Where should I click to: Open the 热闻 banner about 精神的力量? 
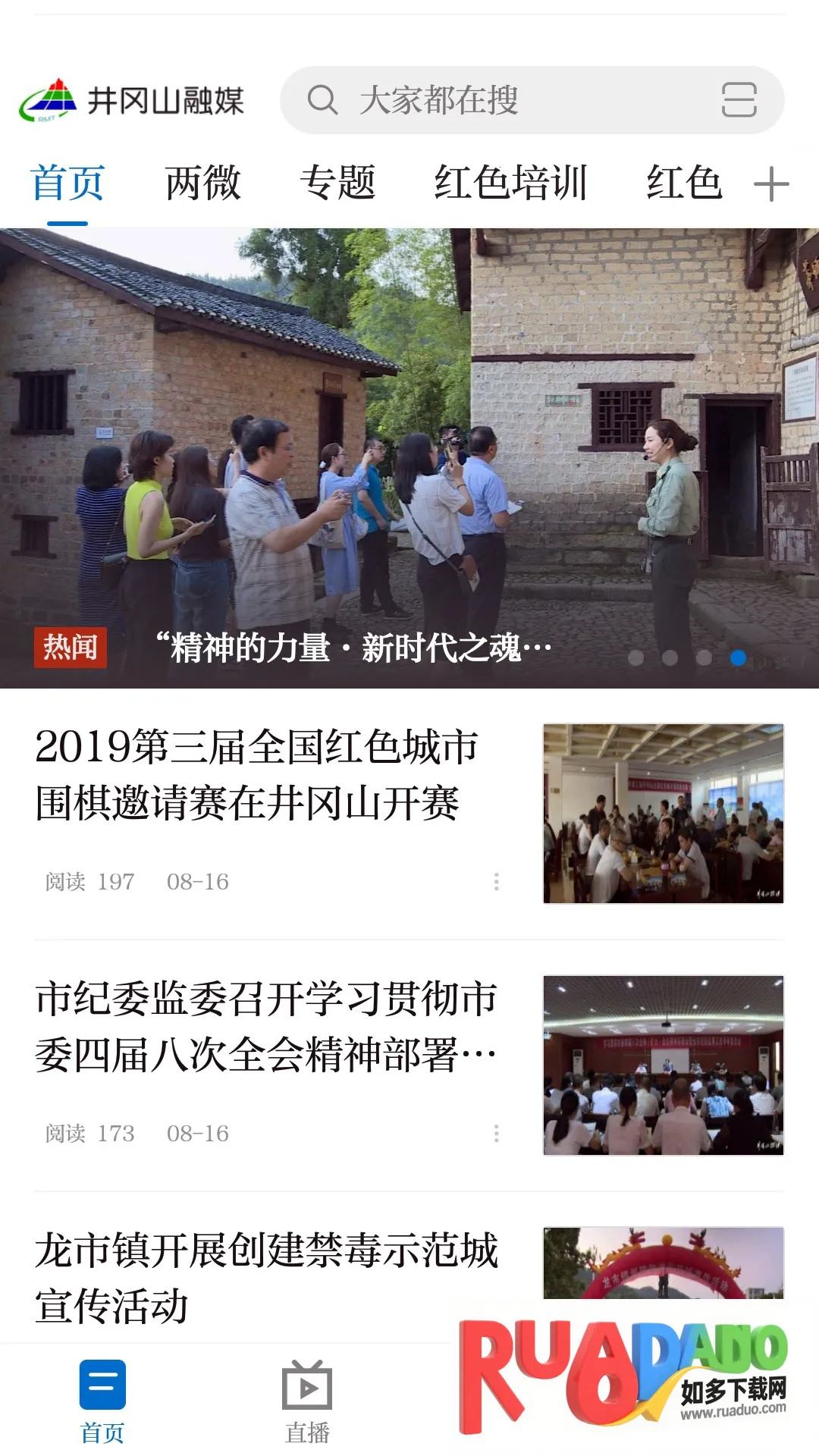(353, 648)
